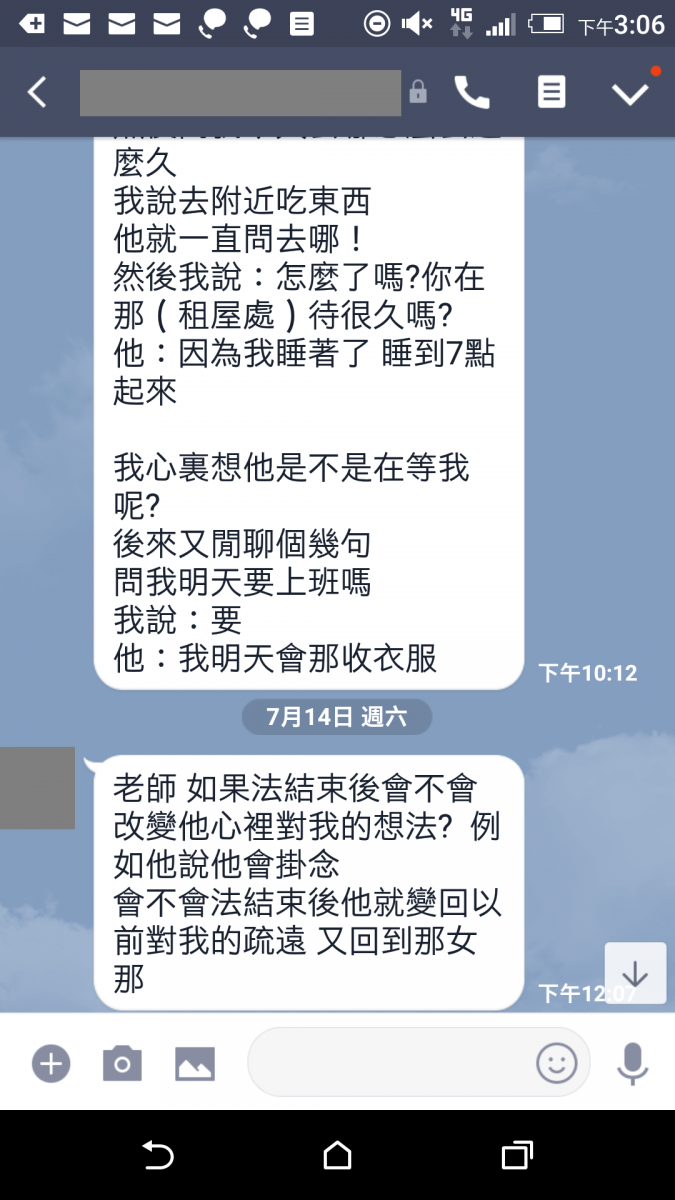The image size is (675, 1200).
Task: Tap the system home button
Action: point(338,1155)
